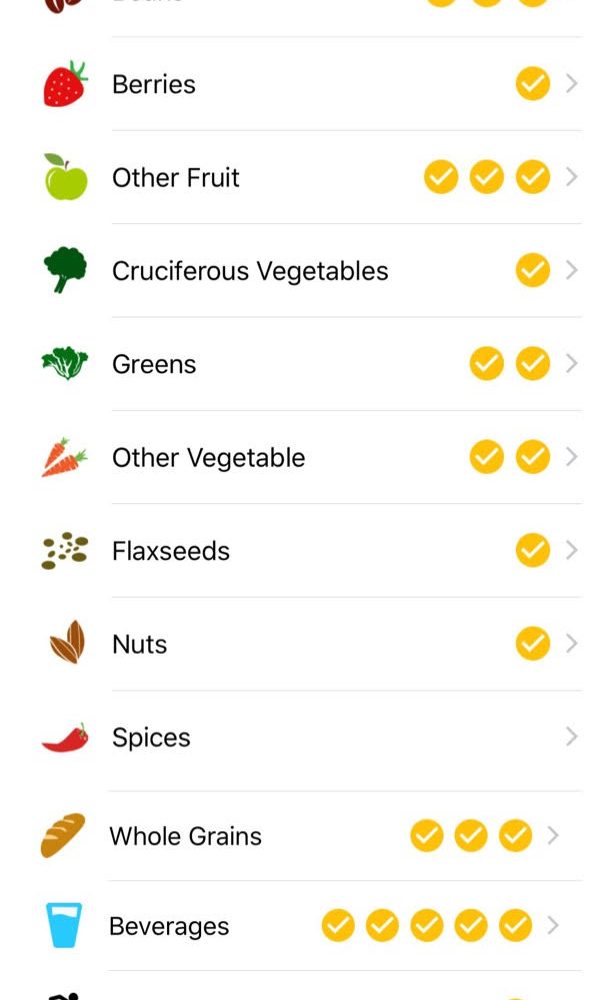The height and width of the screenshot is (1000, 600).
Task: Open the Nuts category
Action: click(300, 644)
